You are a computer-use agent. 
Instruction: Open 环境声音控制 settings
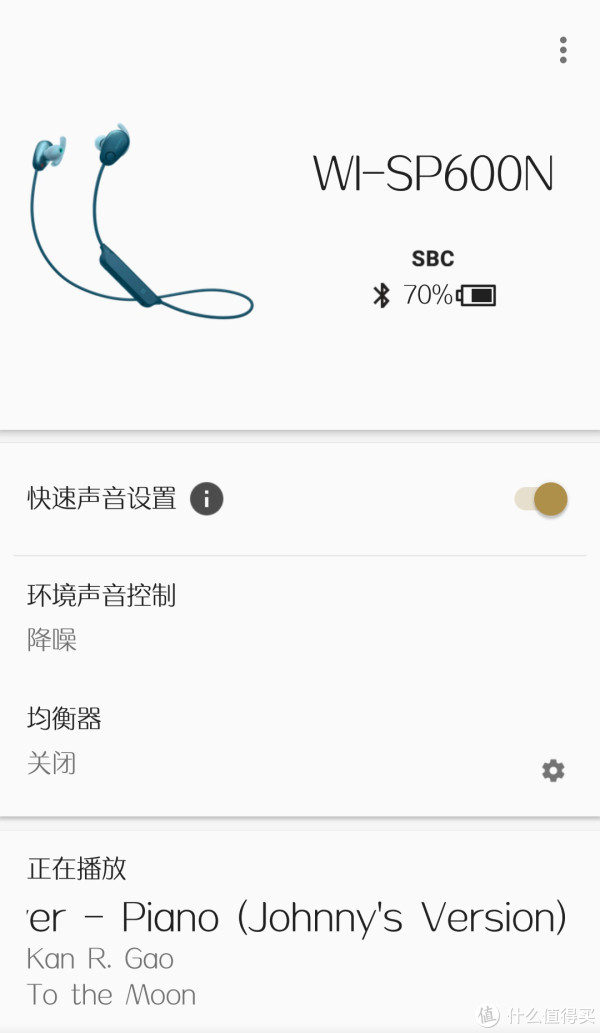point(300,617)
